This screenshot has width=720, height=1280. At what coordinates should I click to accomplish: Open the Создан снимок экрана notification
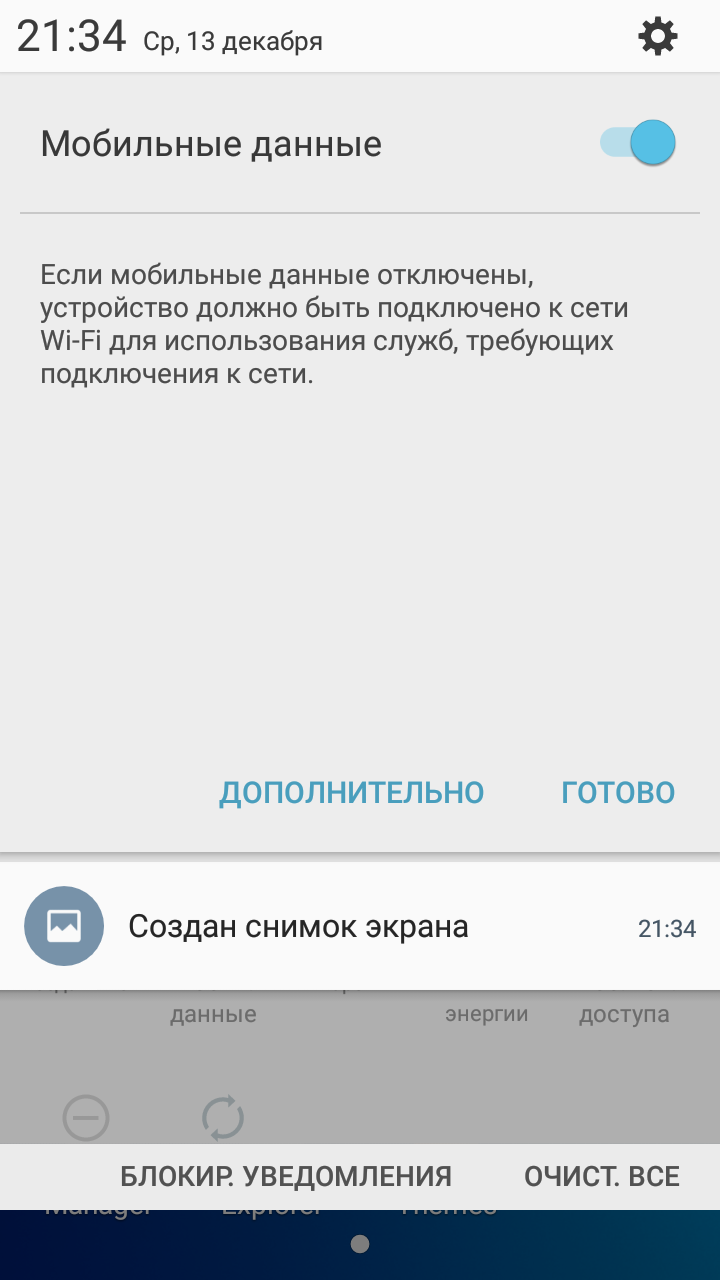[x=360, y=927]
